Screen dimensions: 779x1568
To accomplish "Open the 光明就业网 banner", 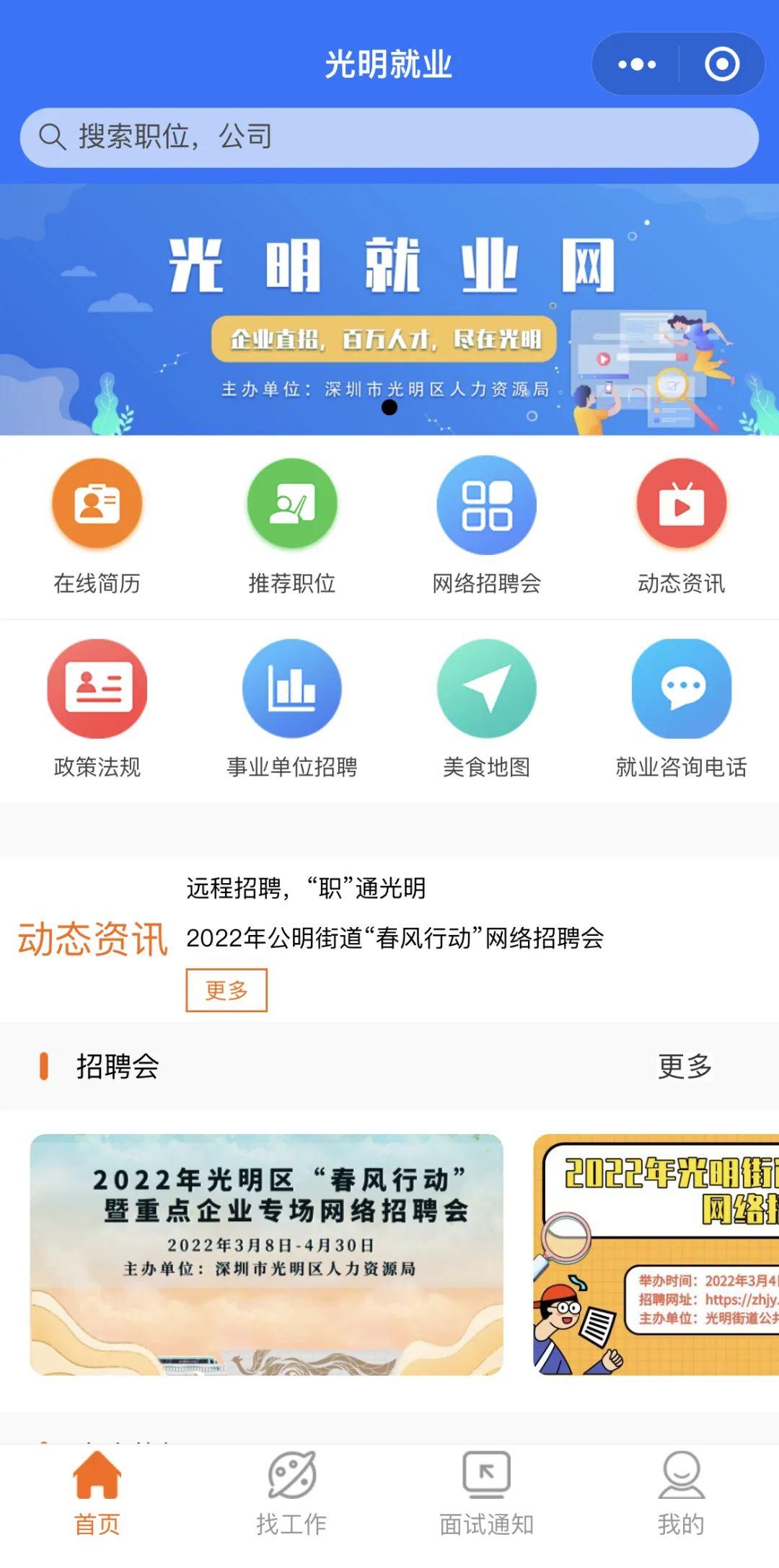I will (389, 310).
